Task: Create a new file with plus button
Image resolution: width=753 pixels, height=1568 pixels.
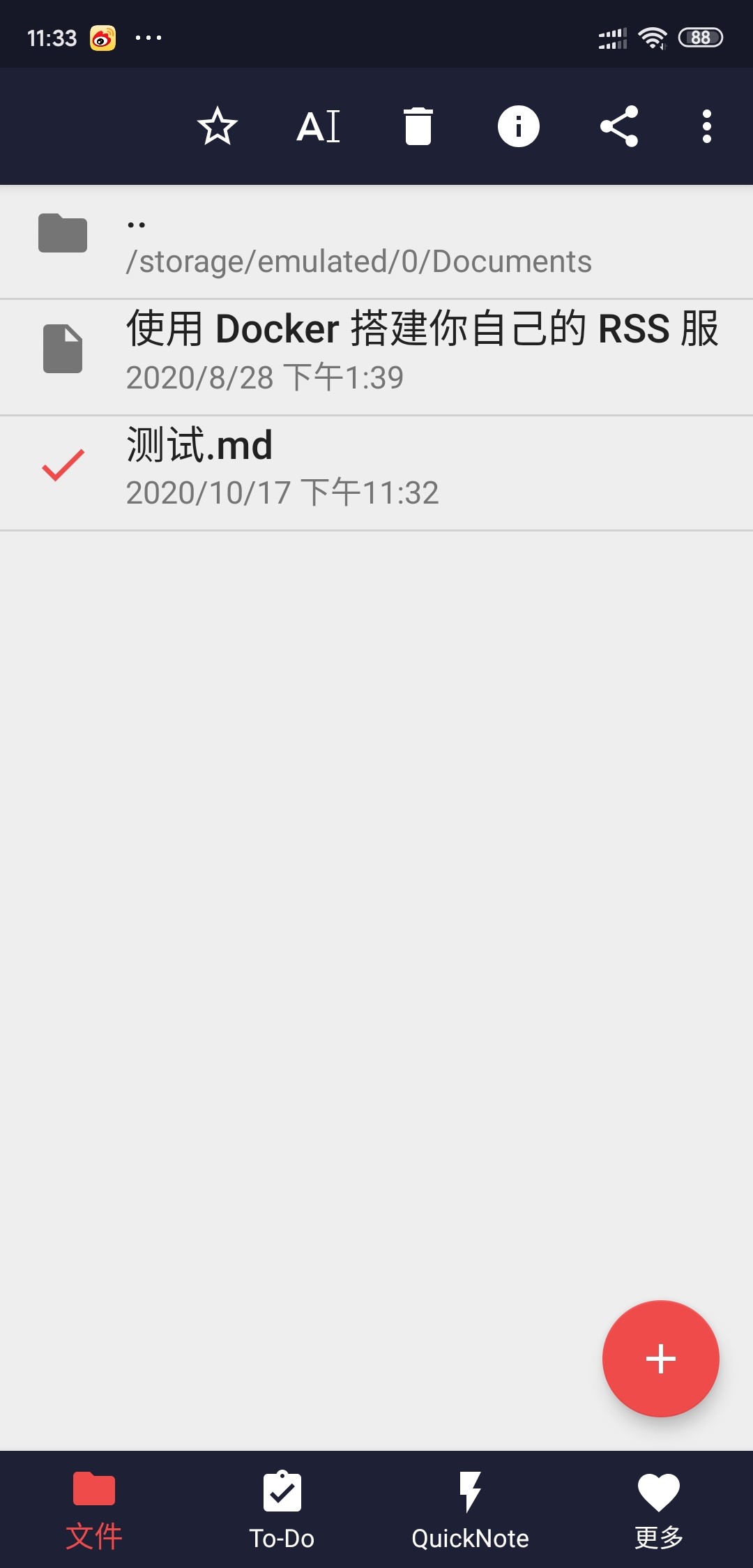Action: 660,1358
